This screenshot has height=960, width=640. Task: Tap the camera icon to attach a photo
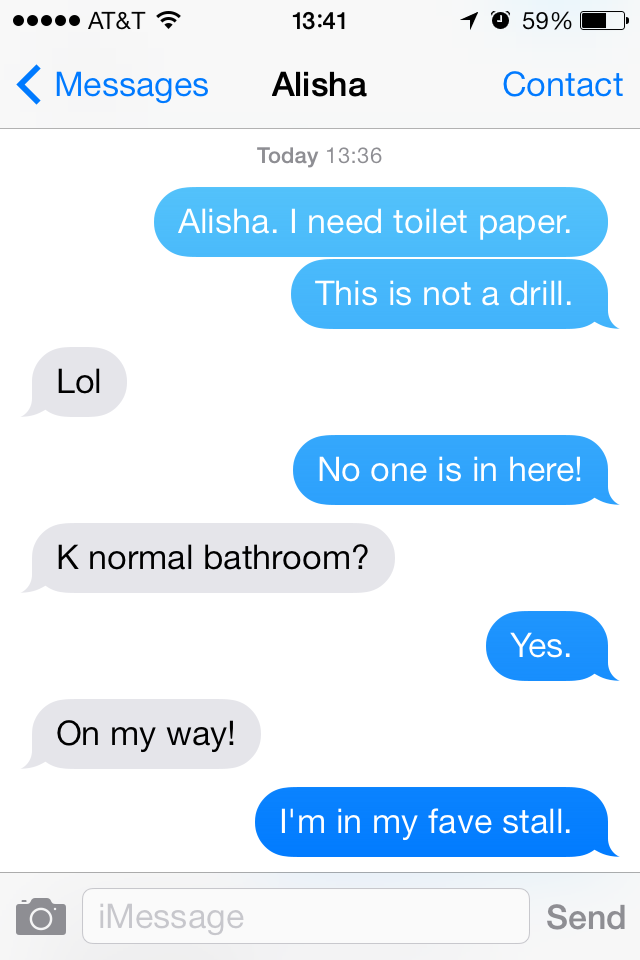(41, 916)
